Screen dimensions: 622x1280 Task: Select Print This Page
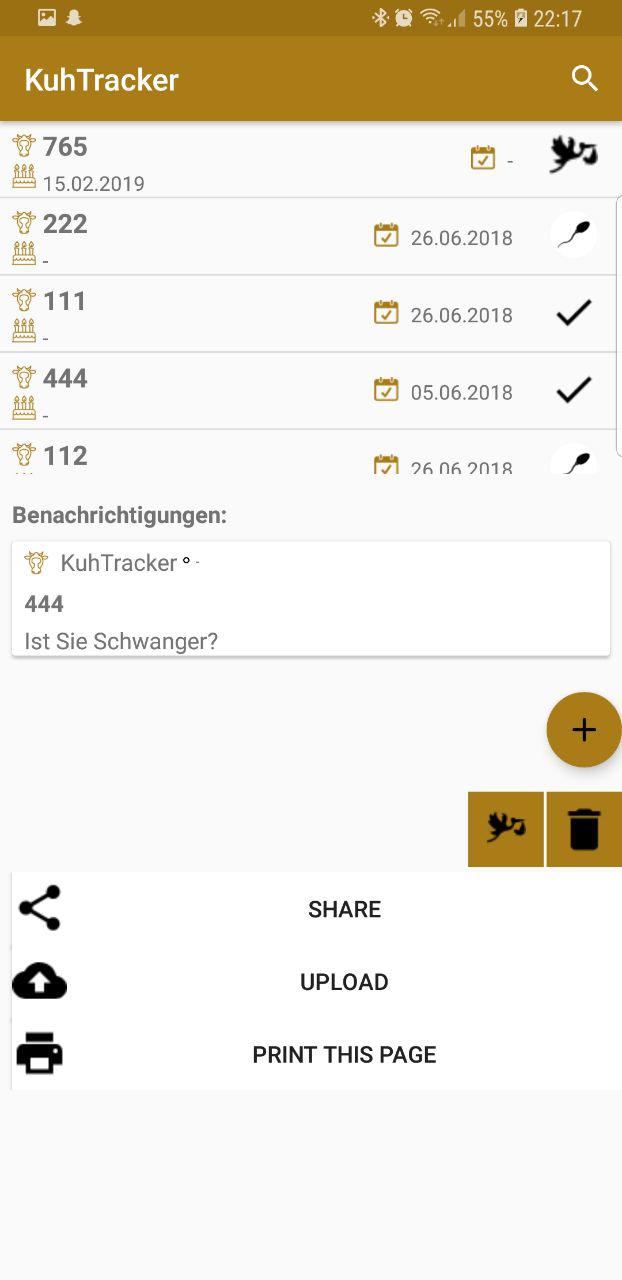click(344, 1055)
